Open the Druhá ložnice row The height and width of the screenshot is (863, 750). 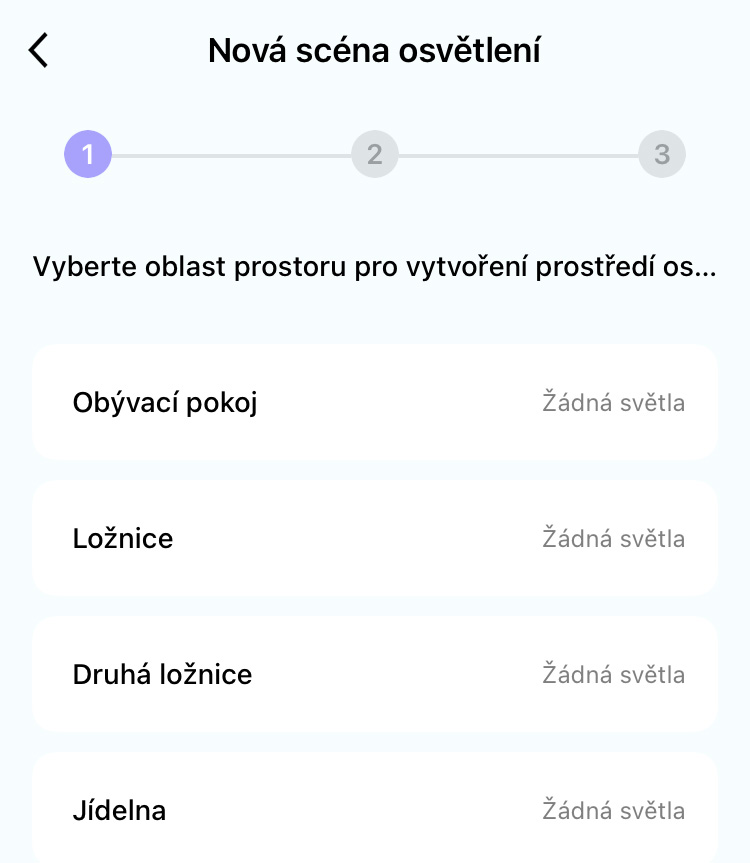click(374, 674)
